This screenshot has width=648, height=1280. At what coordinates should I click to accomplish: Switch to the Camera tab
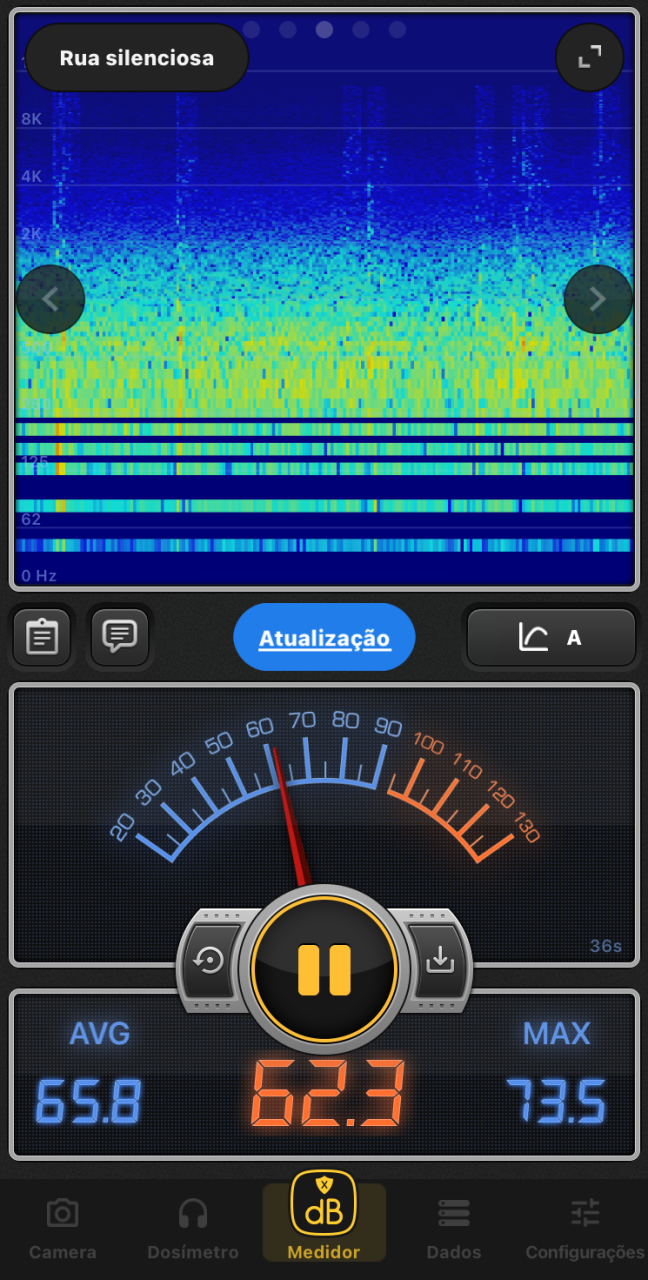(x=62, y=1229)
